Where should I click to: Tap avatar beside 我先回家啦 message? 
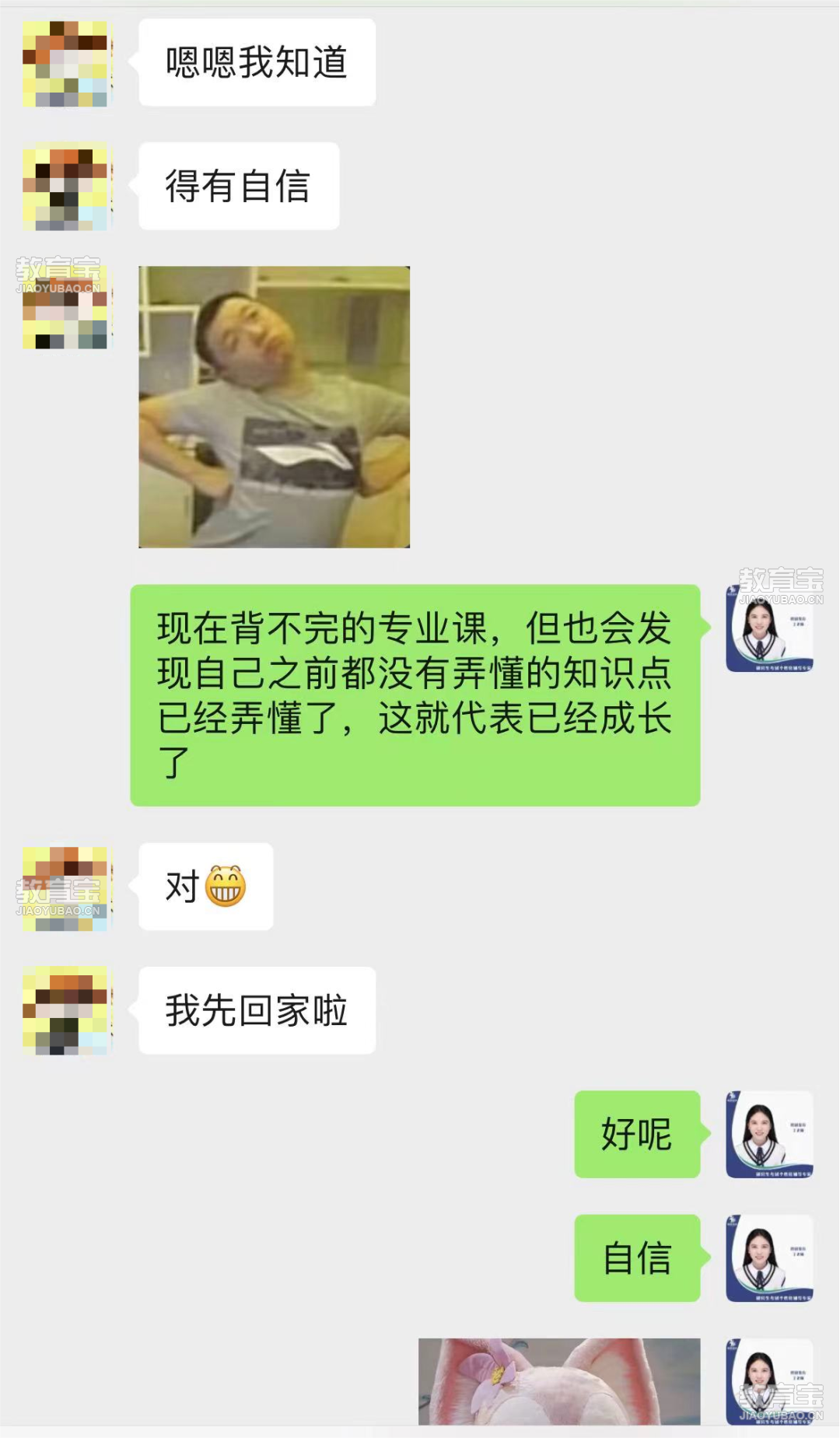pos(66,1011)
